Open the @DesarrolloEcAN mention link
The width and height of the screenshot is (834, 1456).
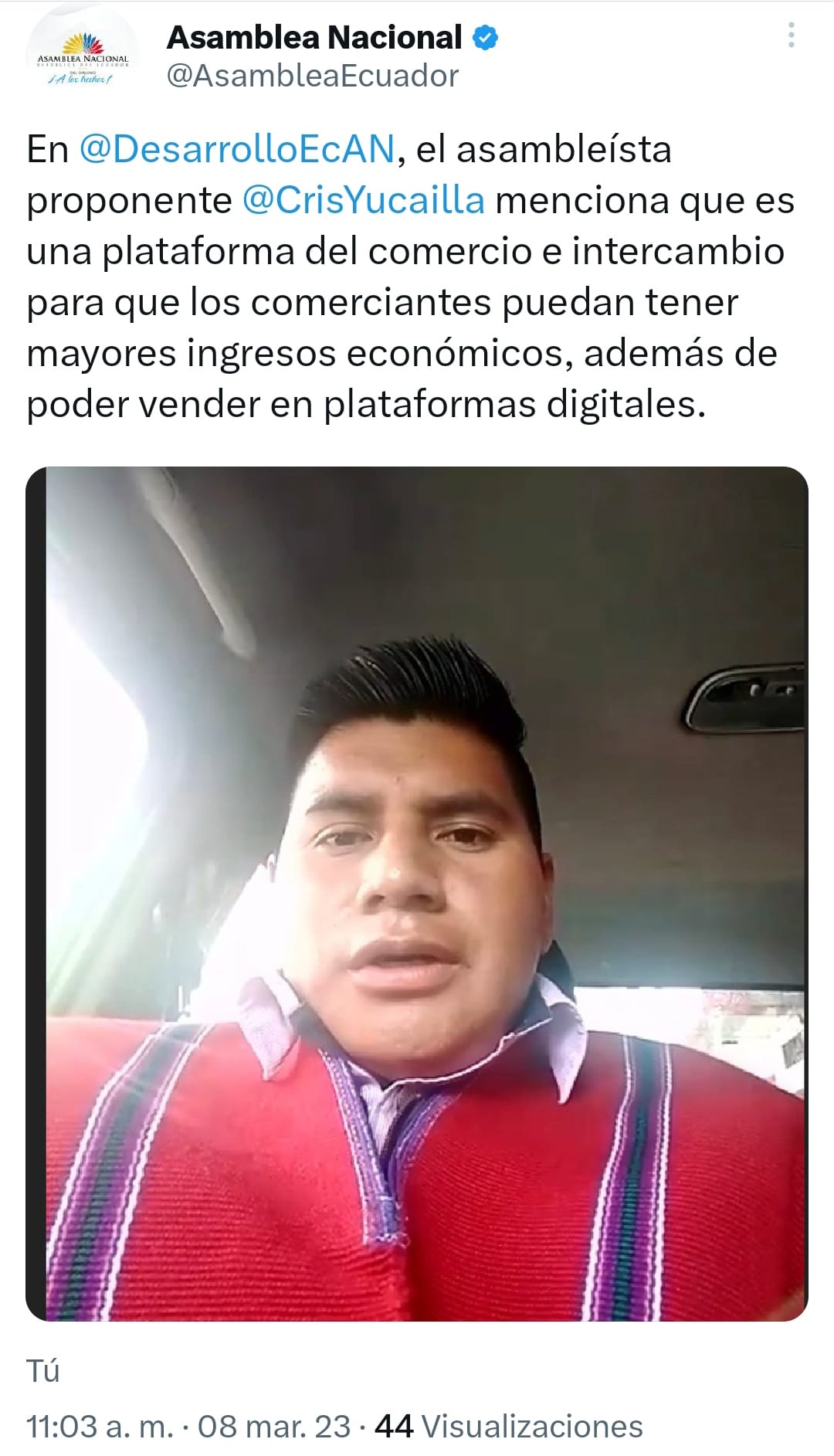(x=237, y=149)
